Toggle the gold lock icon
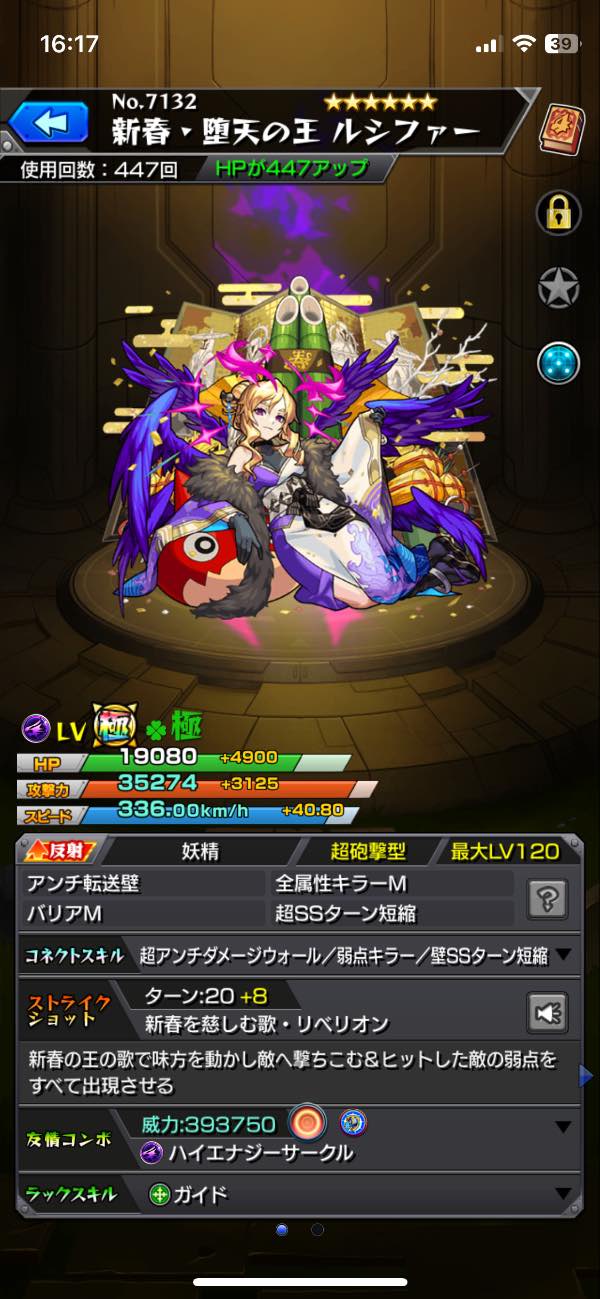The height and width of the screenshot is (1299, 600). pyautogui.click(x=559, y=211)
